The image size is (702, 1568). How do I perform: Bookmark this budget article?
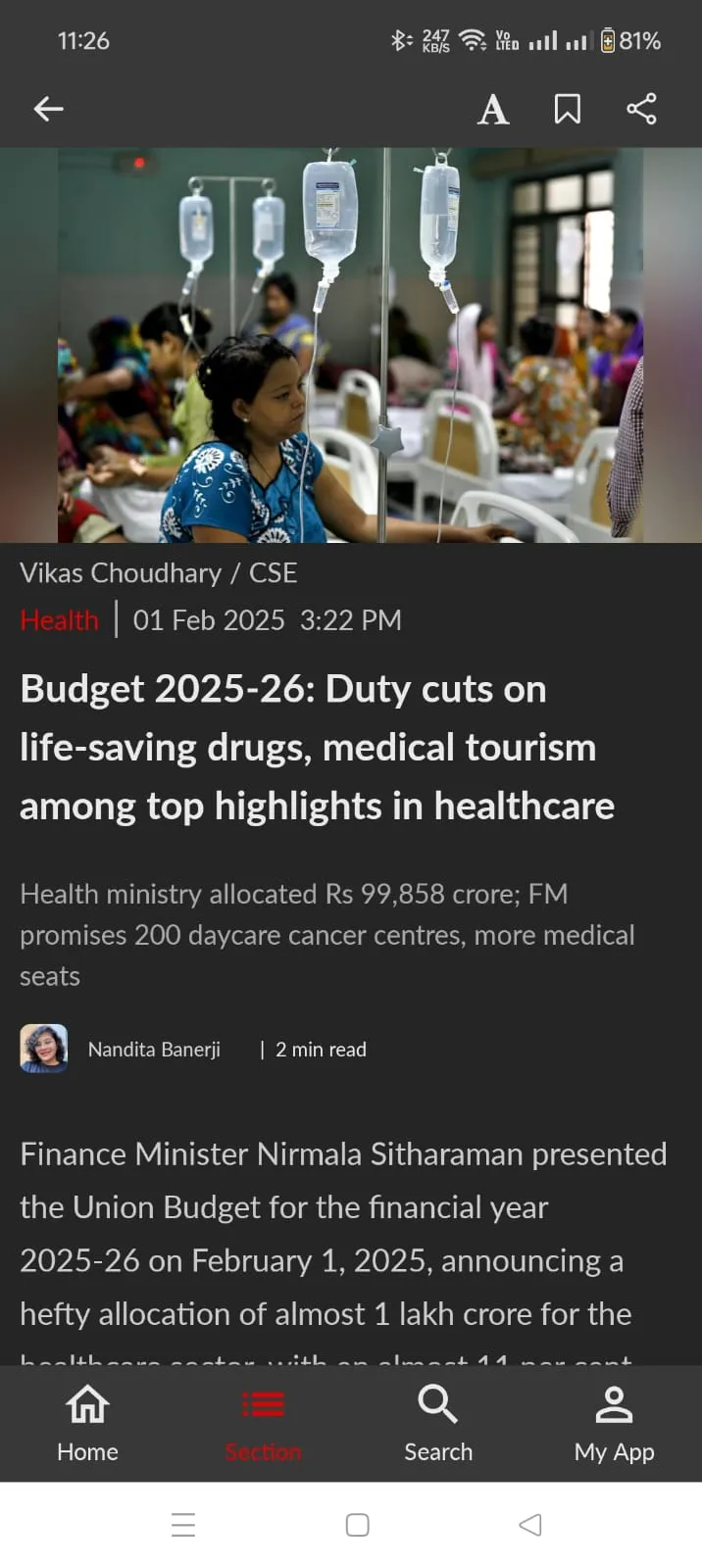568,109
